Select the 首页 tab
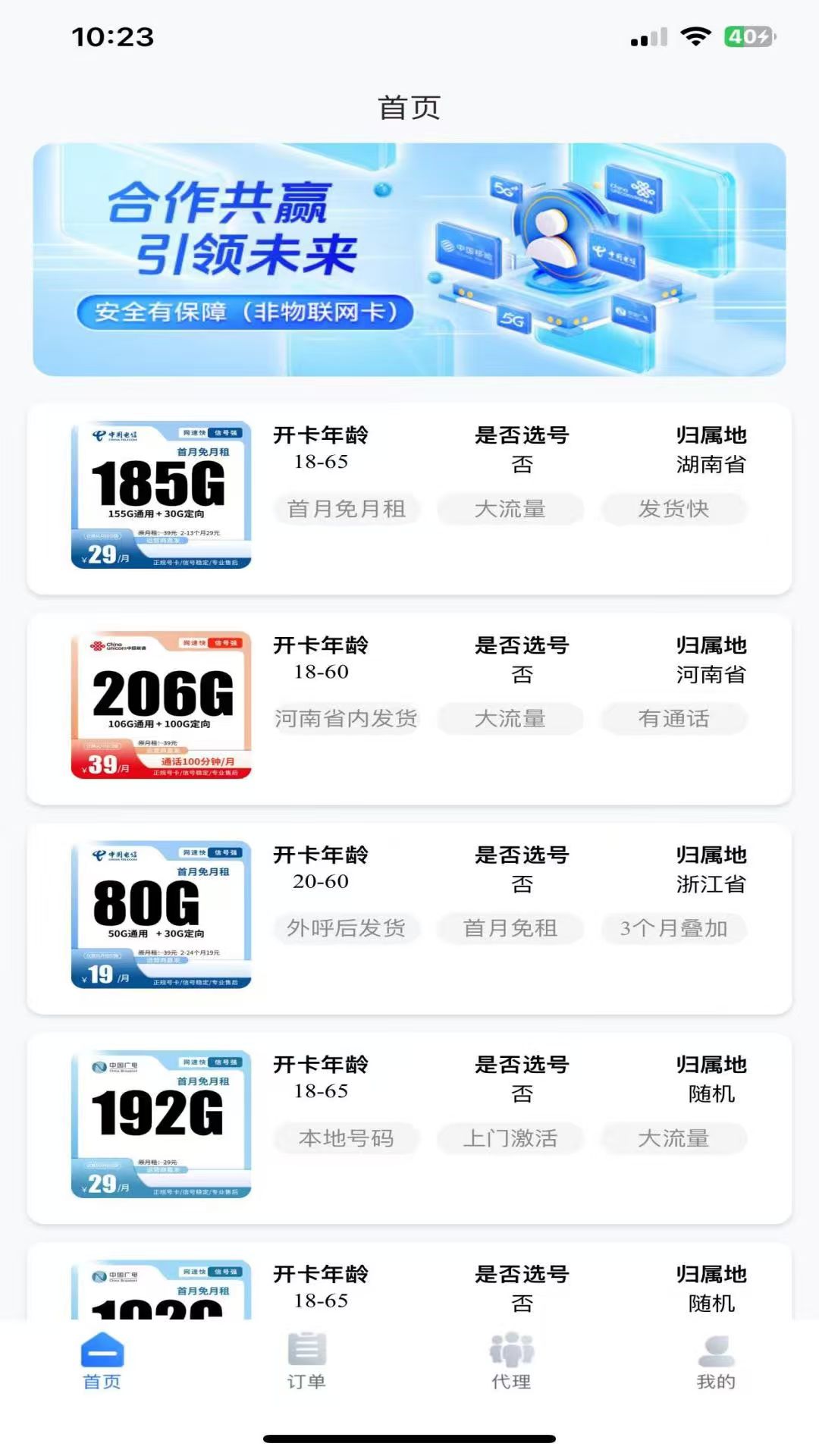The width and height of the screenshot is (819, 1456). point(102,1361)
